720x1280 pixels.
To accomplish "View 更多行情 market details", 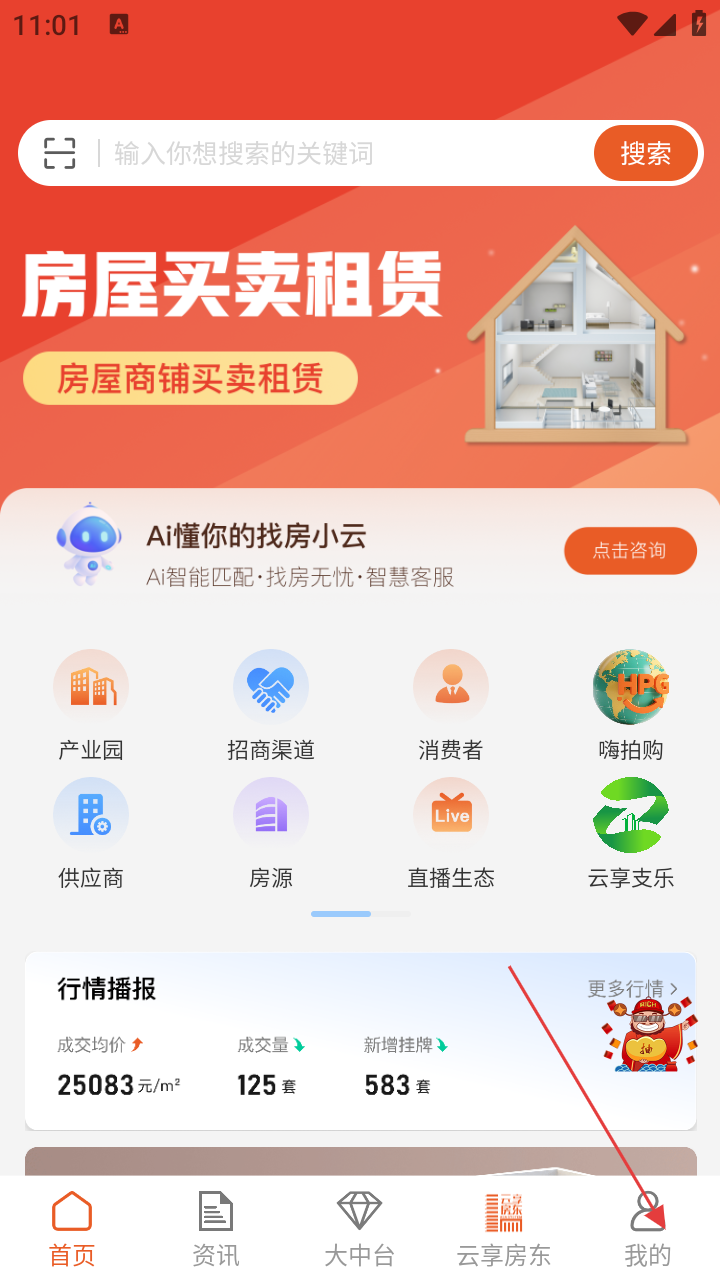I will [x=632, y=989].
